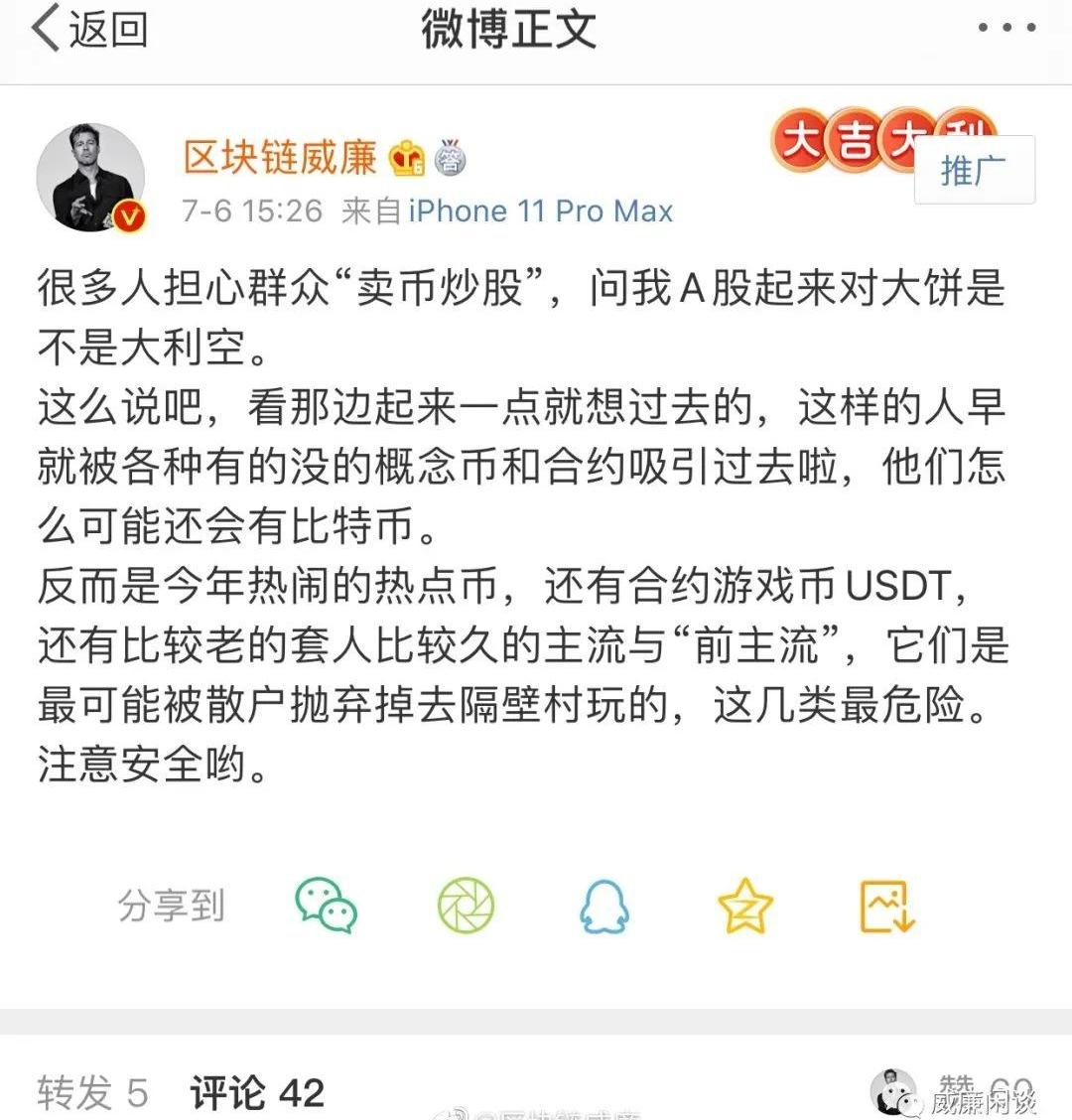Open 区块链威廉's profile avatar
The height and width of the screenshot is (1120, 1072).
click(90, 179)
